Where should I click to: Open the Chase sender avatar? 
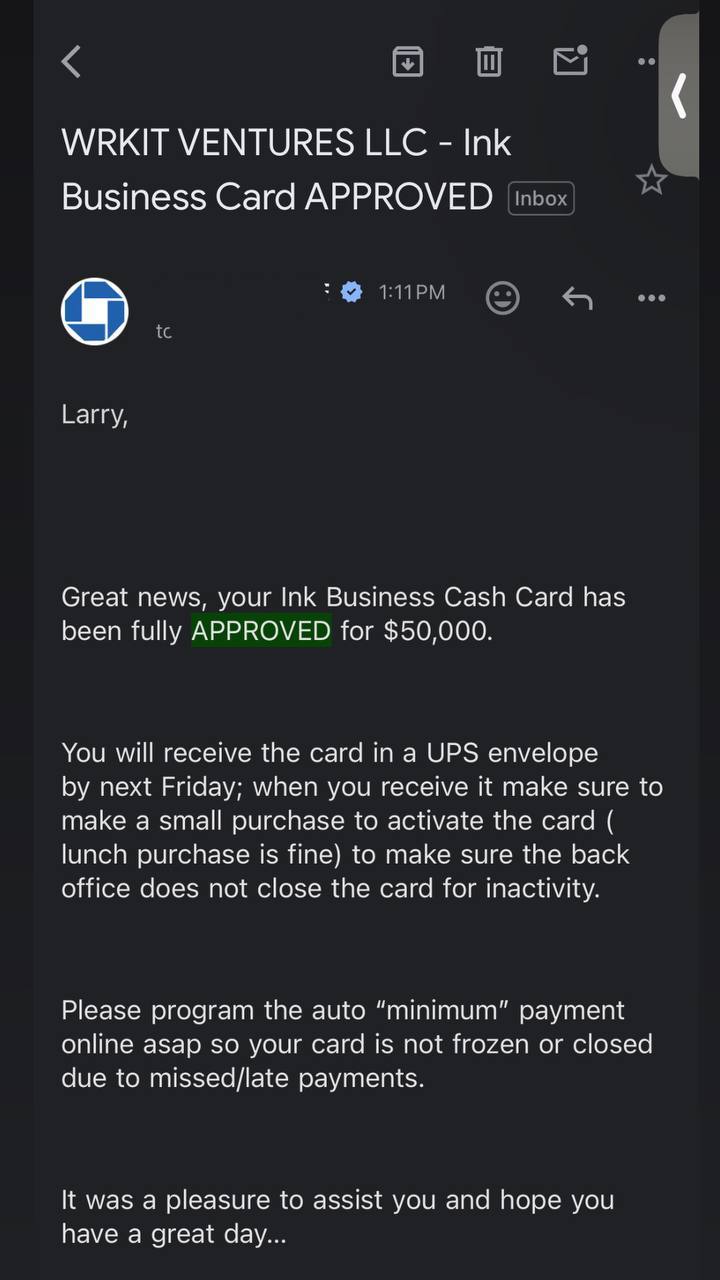[94, 311]
